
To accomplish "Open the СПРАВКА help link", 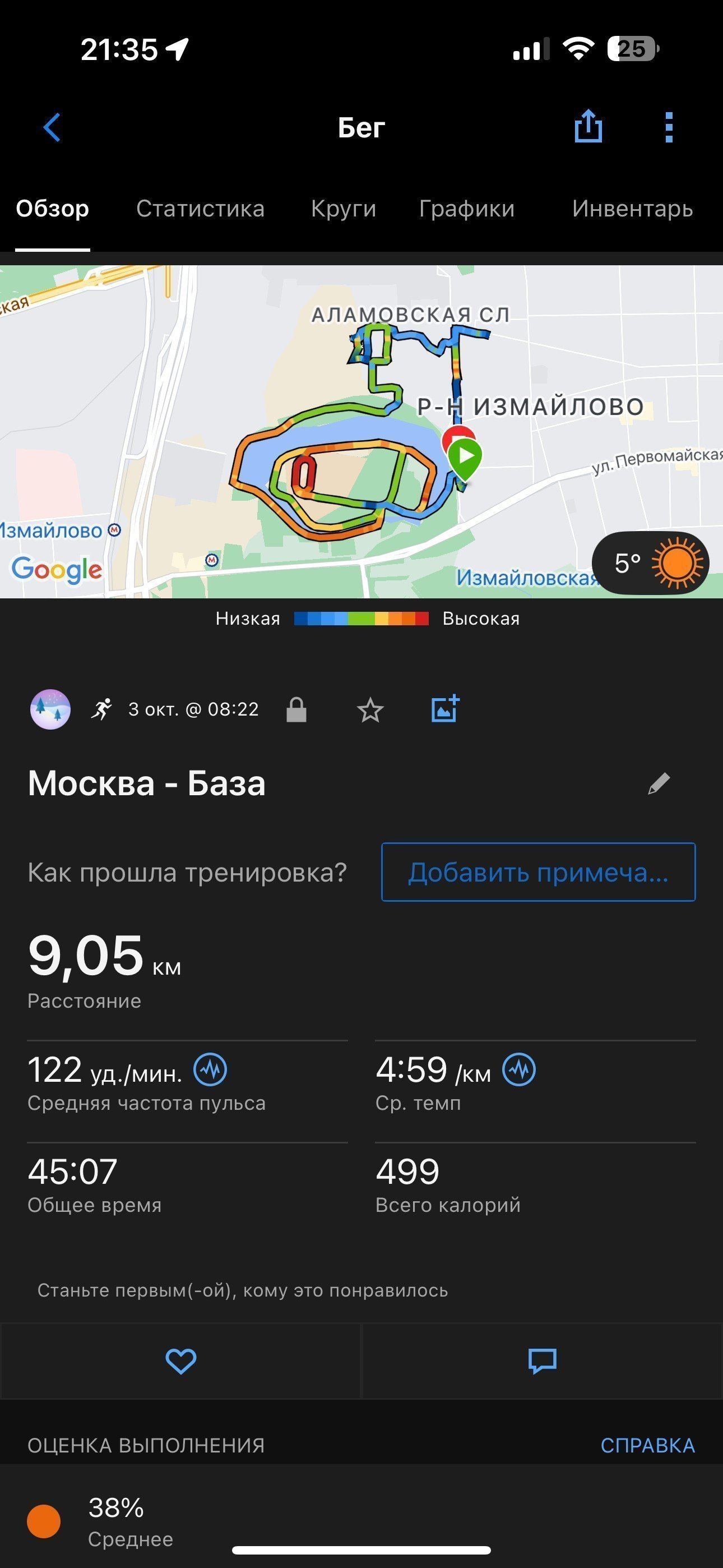I will 647,1446.
